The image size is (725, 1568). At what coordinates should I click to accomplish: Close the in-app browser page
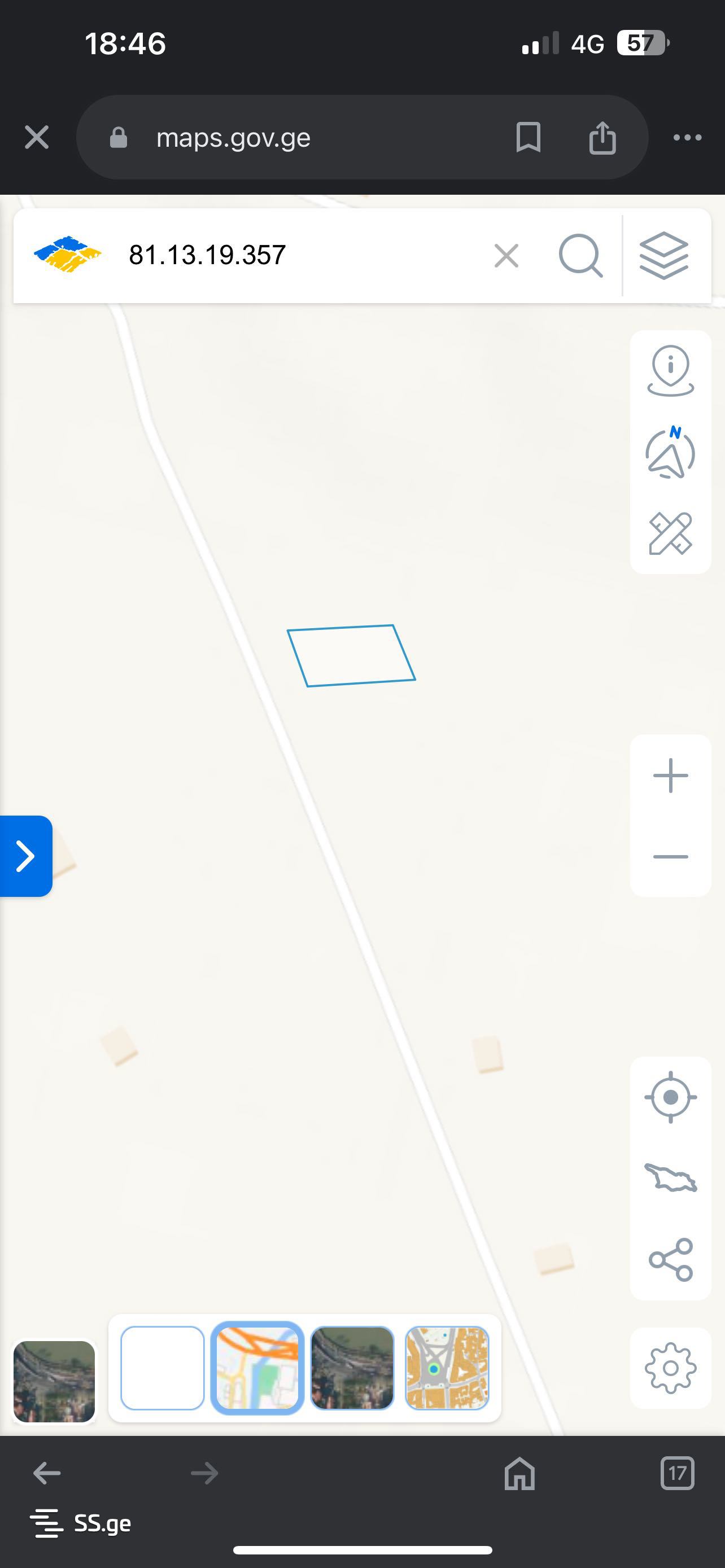click(x=37, y=137)
